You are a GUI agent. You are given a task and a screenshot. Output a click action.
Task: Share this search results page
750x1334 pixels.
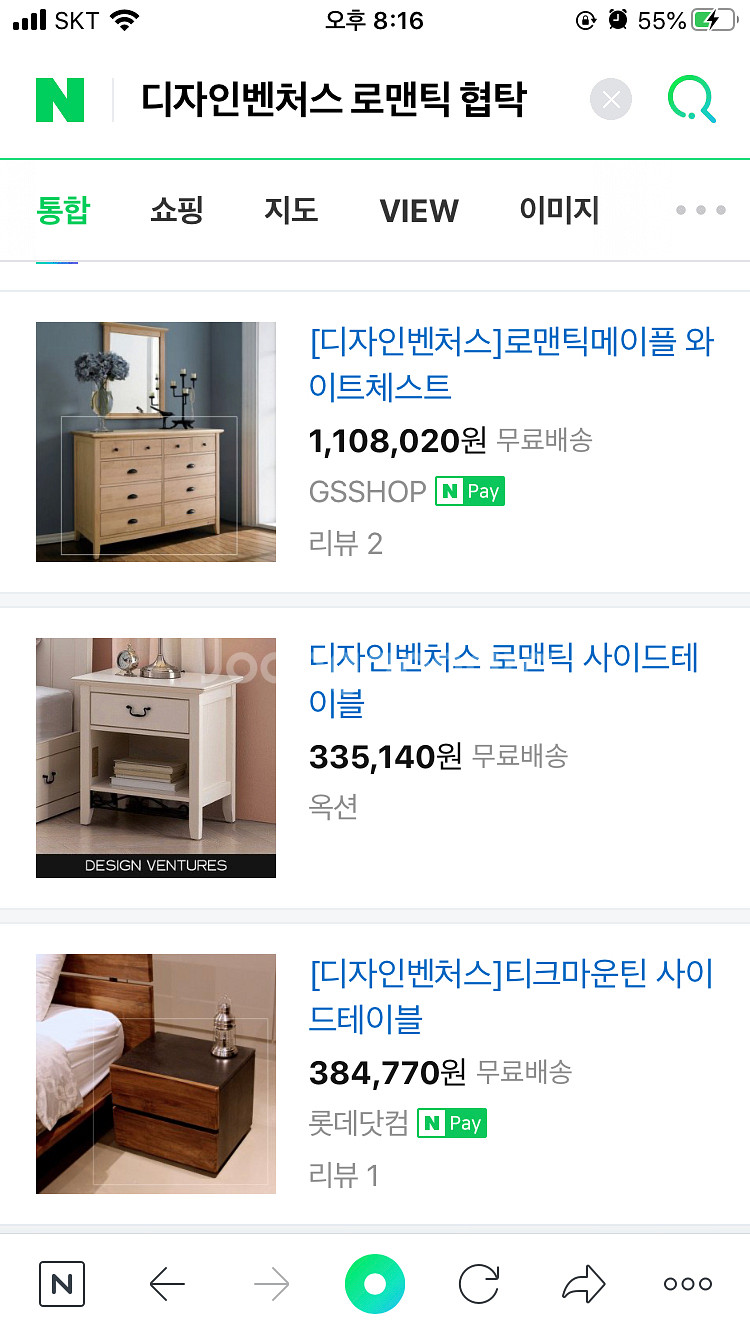coord(584,1284)
